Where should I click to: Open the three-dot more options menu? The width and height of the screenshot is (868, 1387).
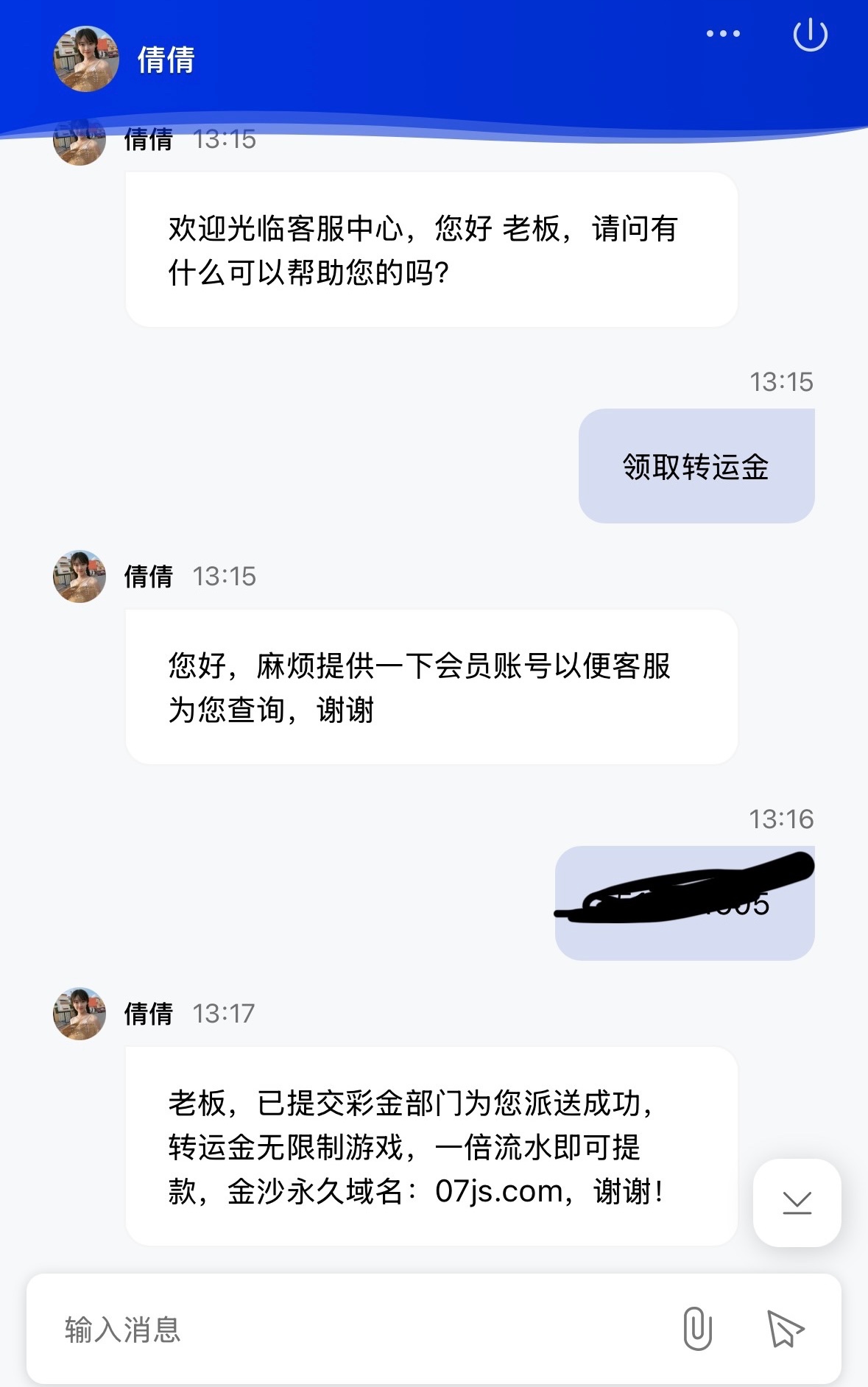(723, 34)
